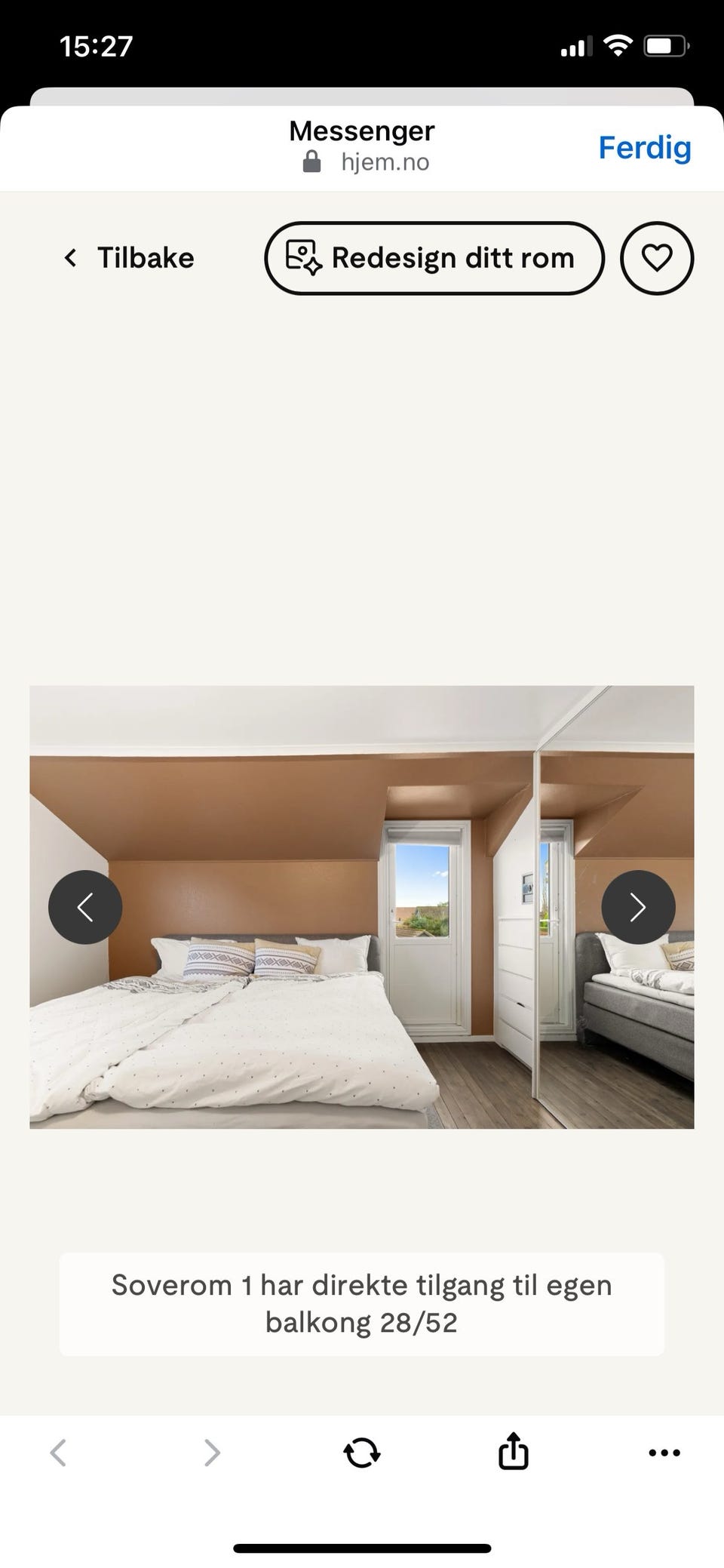Tap the Wi-Fi indicator in the status bar
Image resolution: width=724 pixels, height=1568 pixels.
(x=618, y=45)
